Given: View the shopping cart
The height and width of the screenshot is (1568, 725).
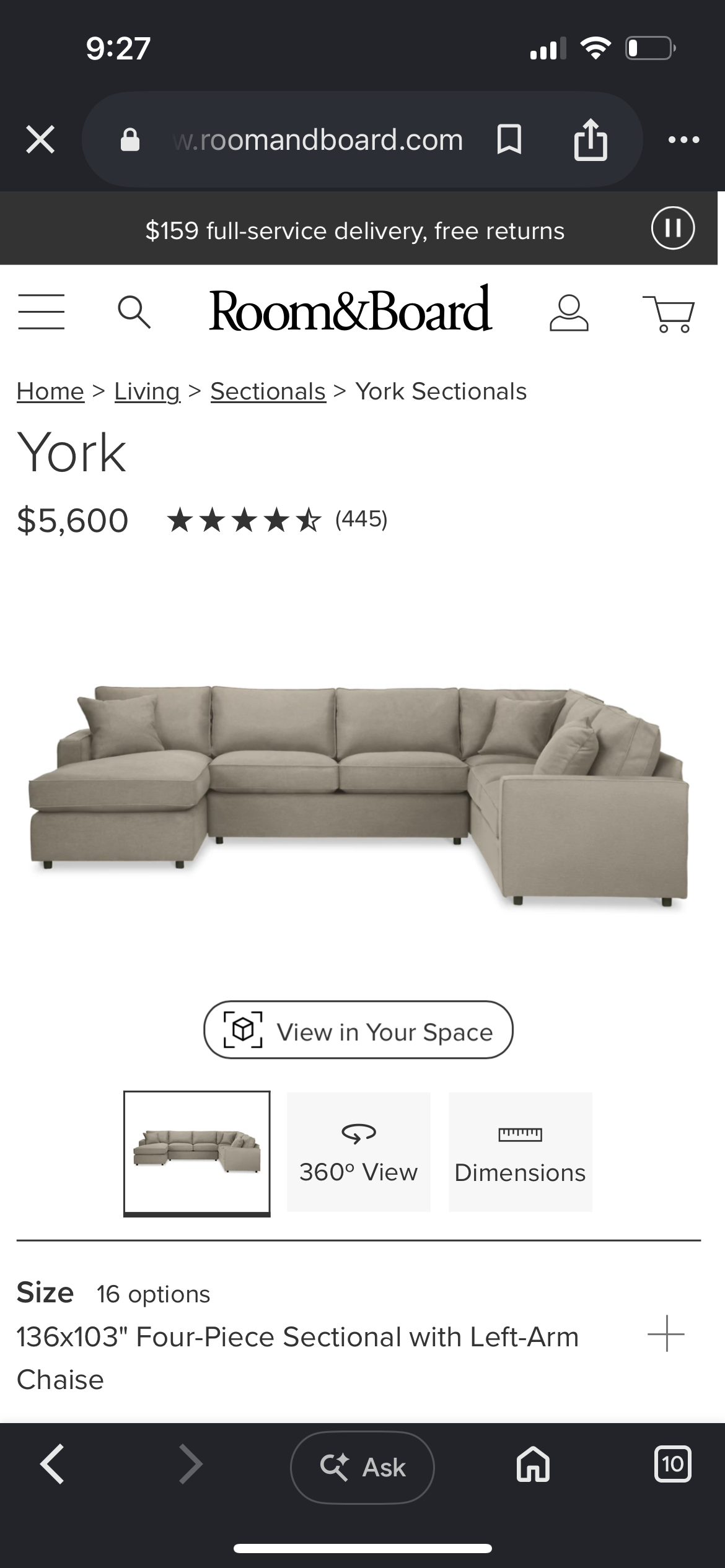Looking at the screenshot, I should pyautogui.click(x=669, y=314).
